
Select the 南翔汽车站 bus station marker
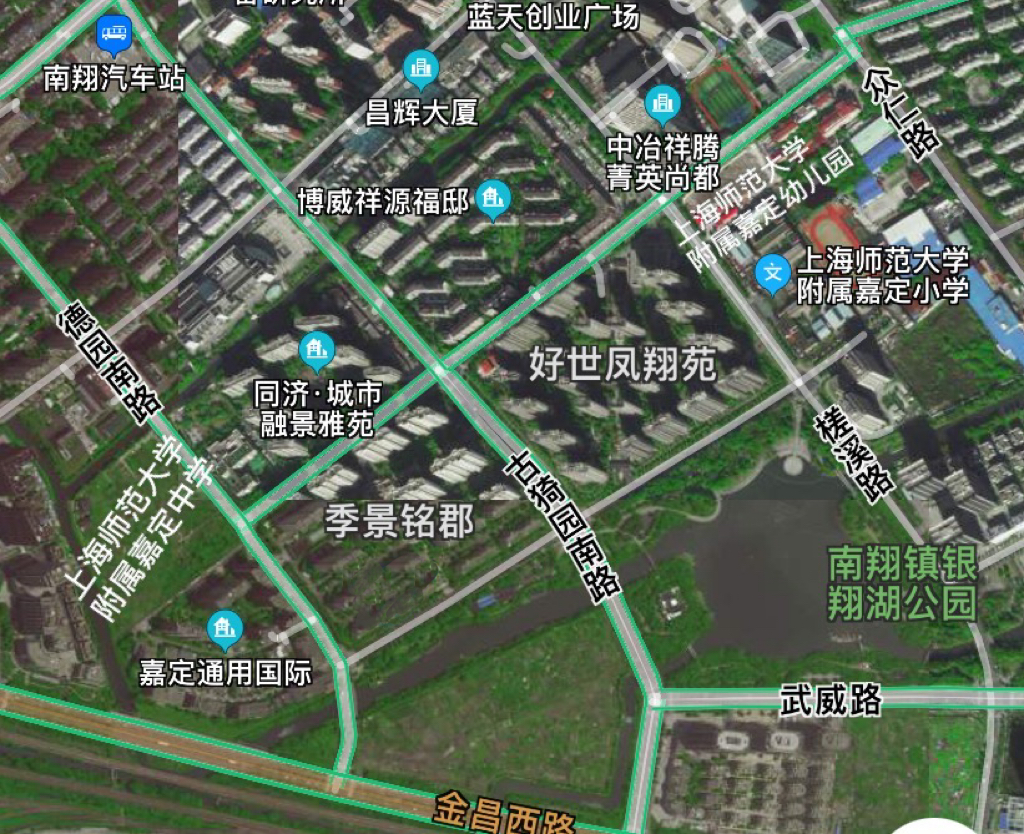[115, 38]
